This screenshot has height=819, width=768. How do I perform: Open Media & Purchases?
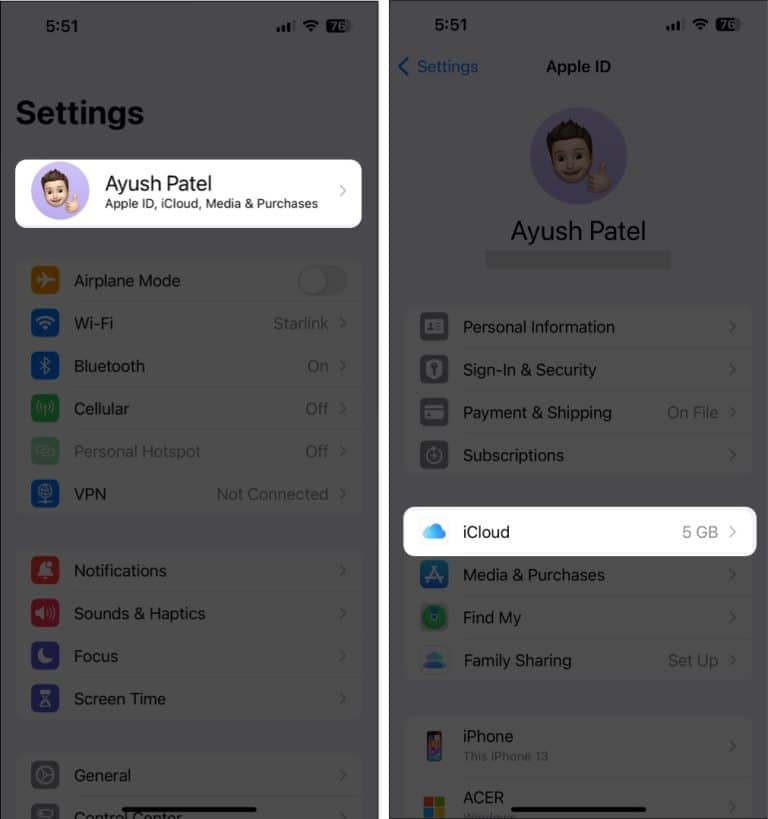[578, 575]
